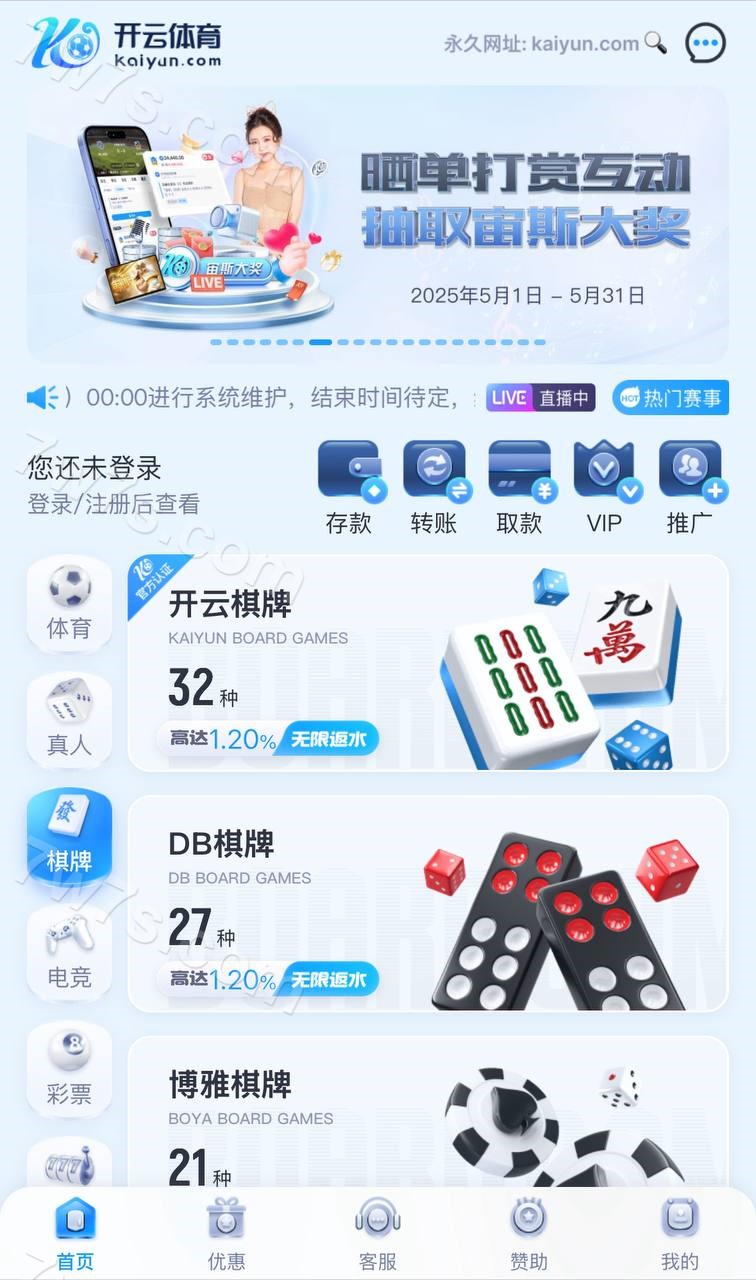Open the VIP section
Image resolution: width=756 pixels, height=1280 pixels.
pyautogui.click(x=604, y=485)
